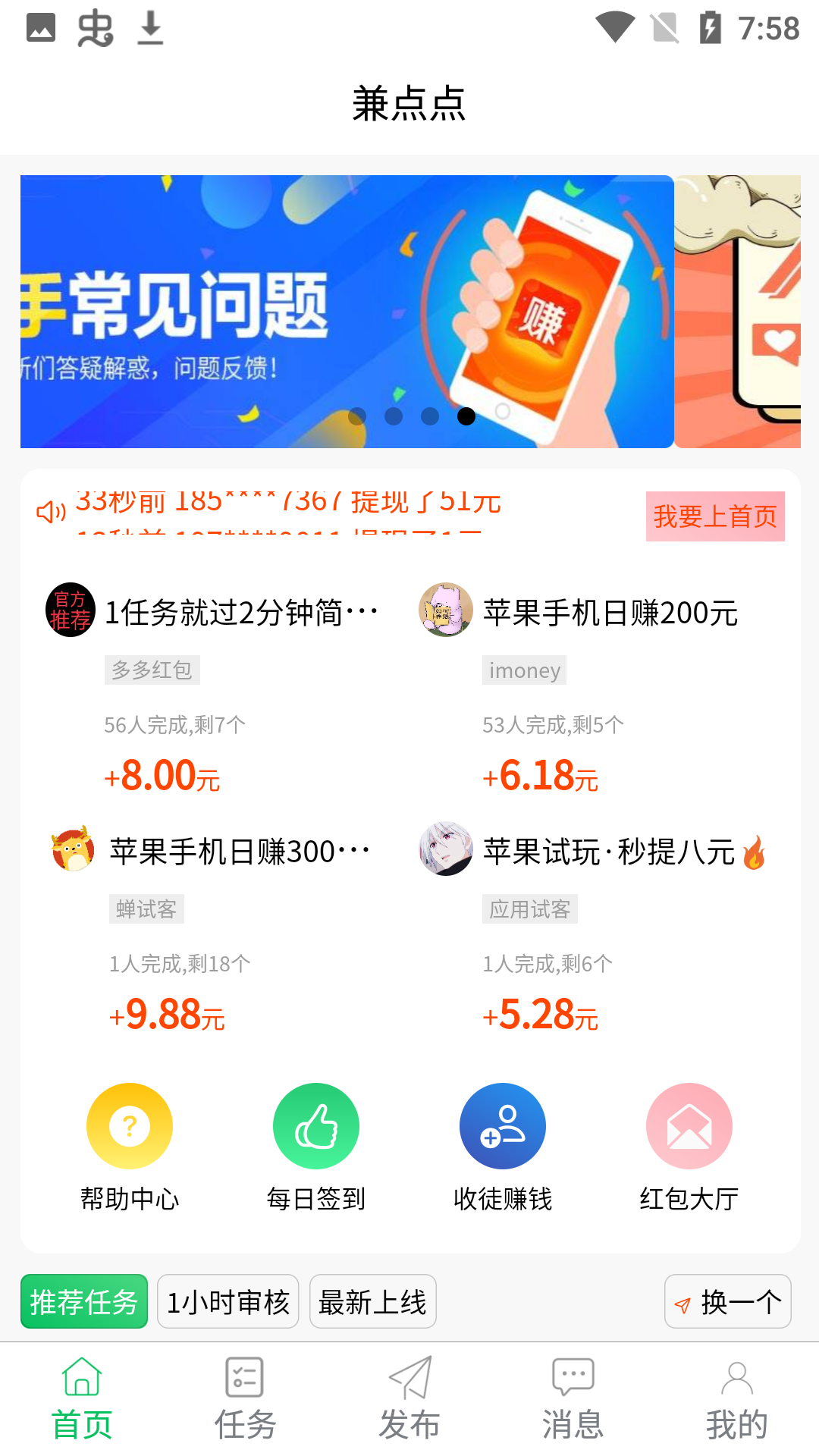819x1456 pixels.
Task: Enter the 红包大厅 red envelope hall
Action: coord(689,1125)
